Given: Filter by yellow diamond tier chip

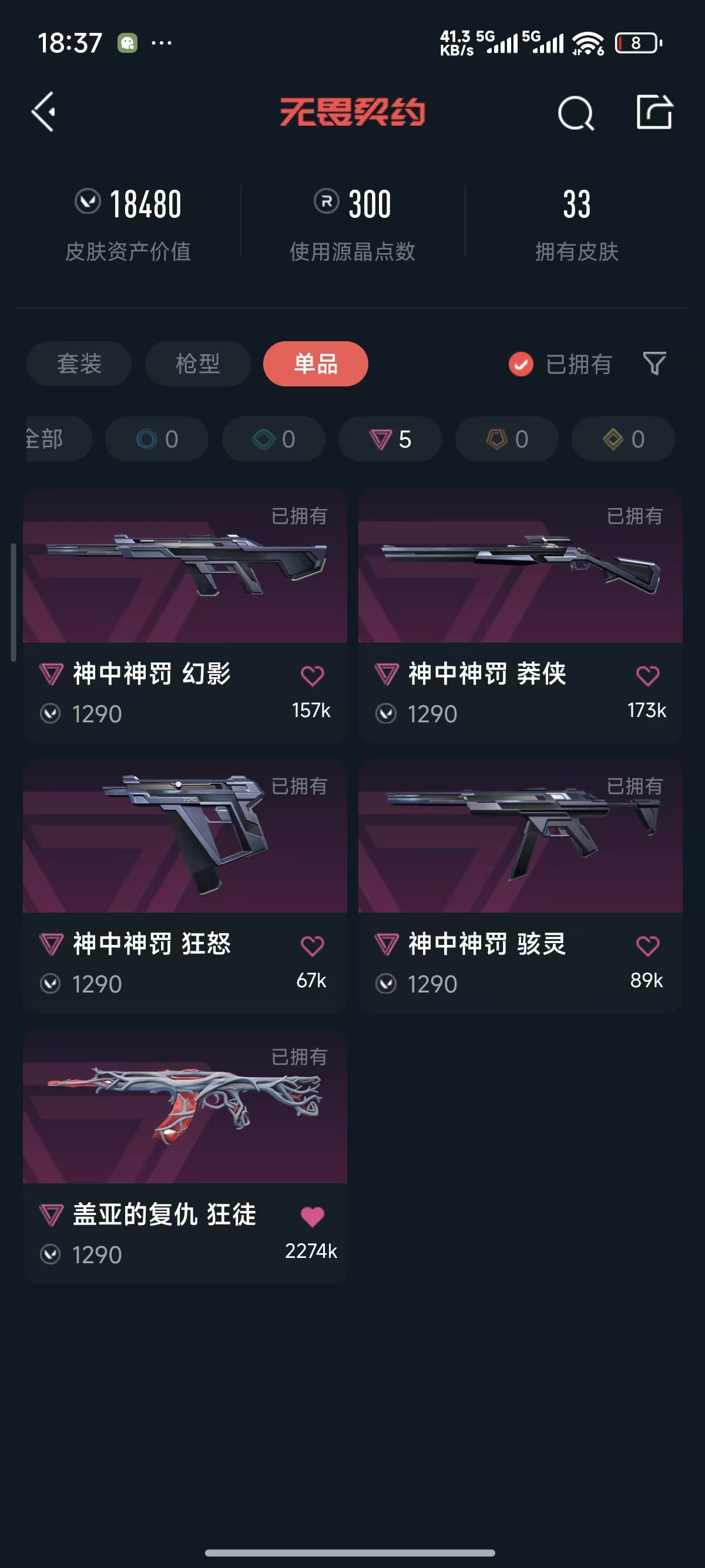Looking at the screenshot, I should click(623, 439).
